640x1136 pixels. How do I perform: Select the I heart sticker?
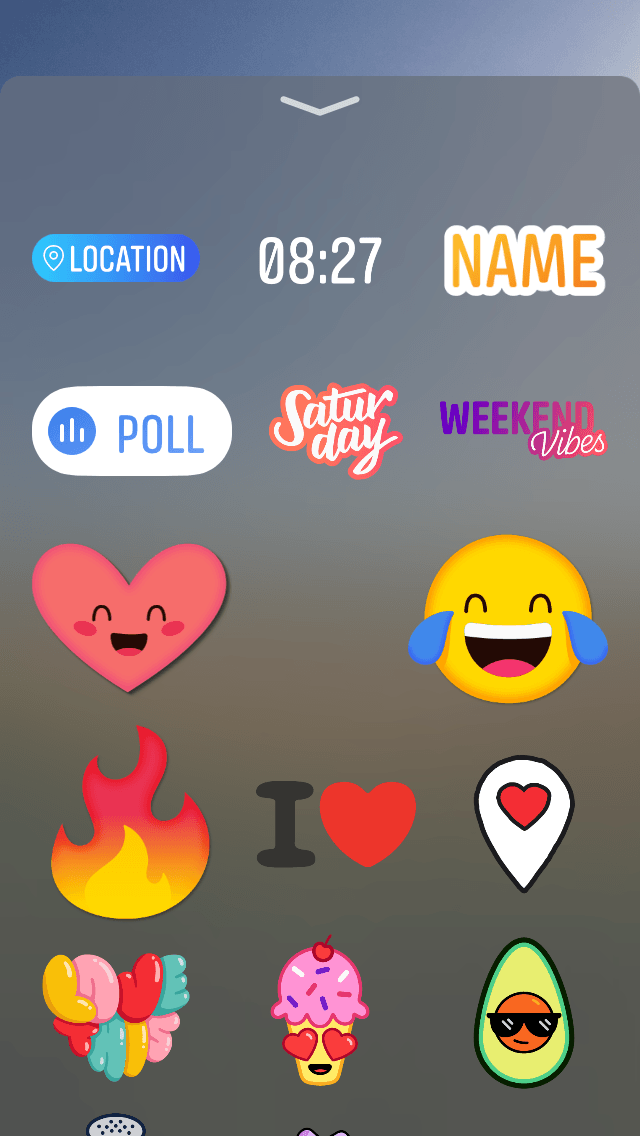tap(336, 823)
